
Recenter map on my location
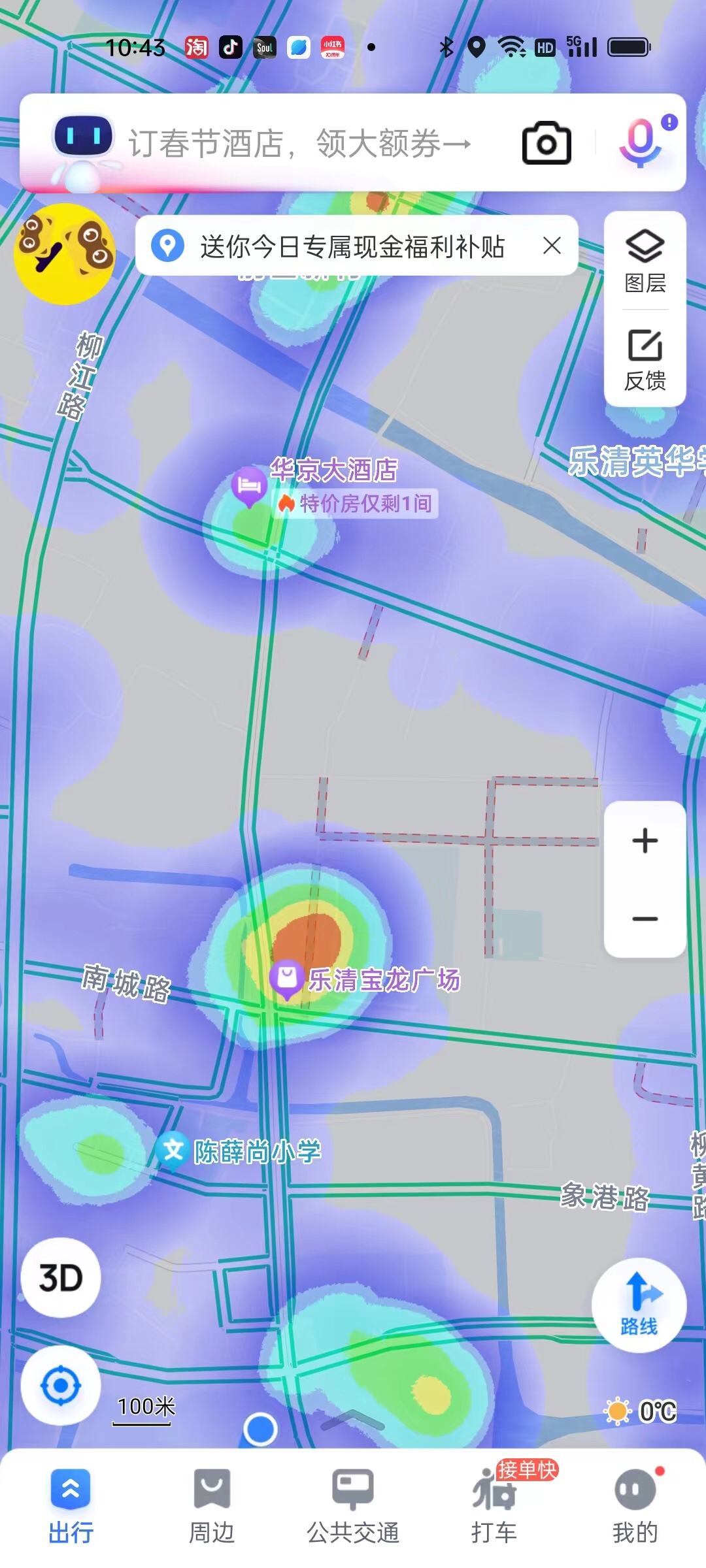(x=61, y=1385)
